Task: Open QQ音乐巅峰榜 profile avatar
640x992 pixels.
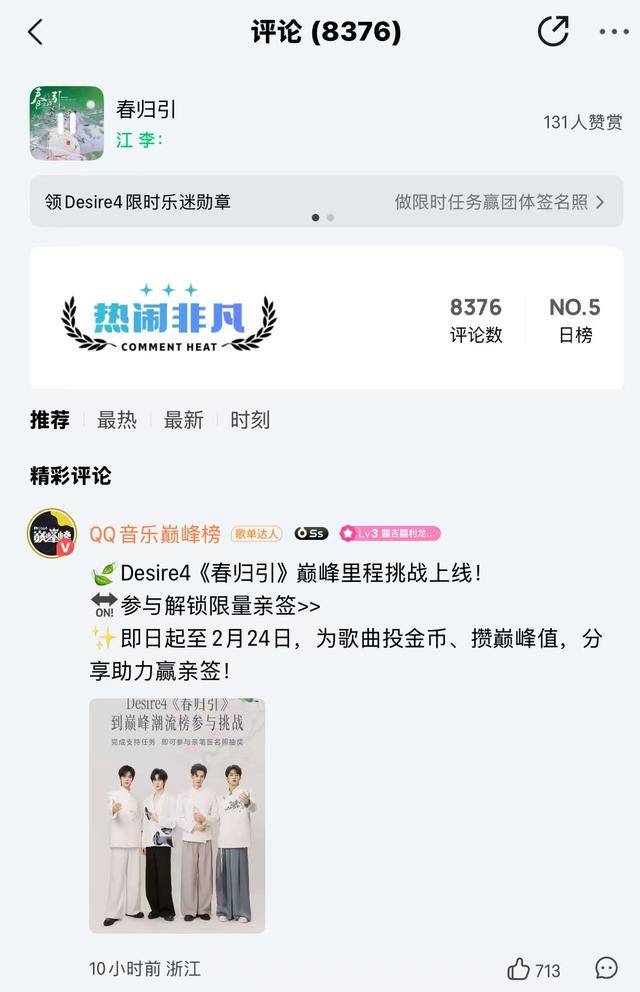Action: [x=52, y=533]
